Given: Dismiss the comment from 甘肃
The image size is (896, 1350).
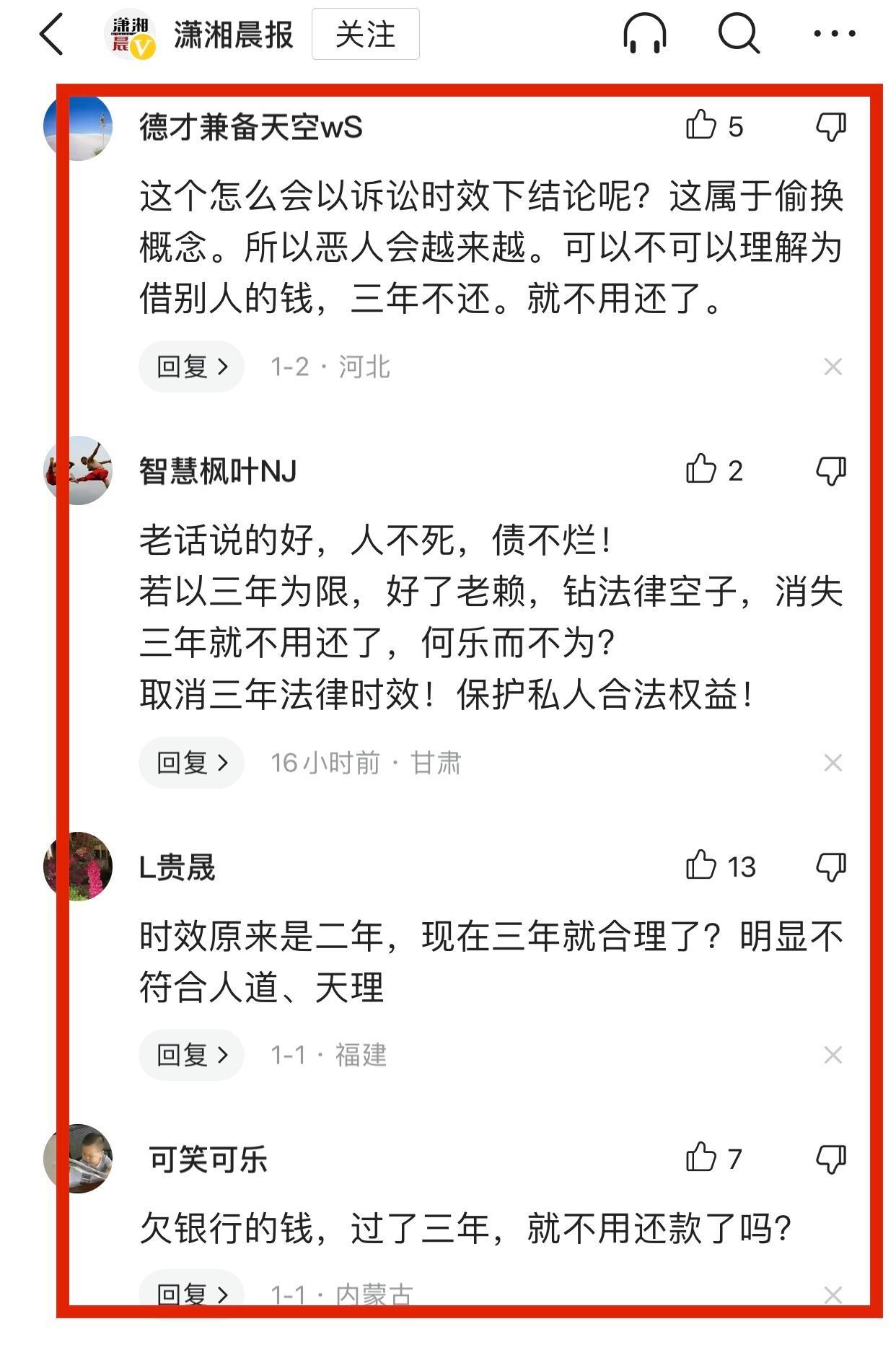Looking at the screenshot, I should (x=833, y=763).
